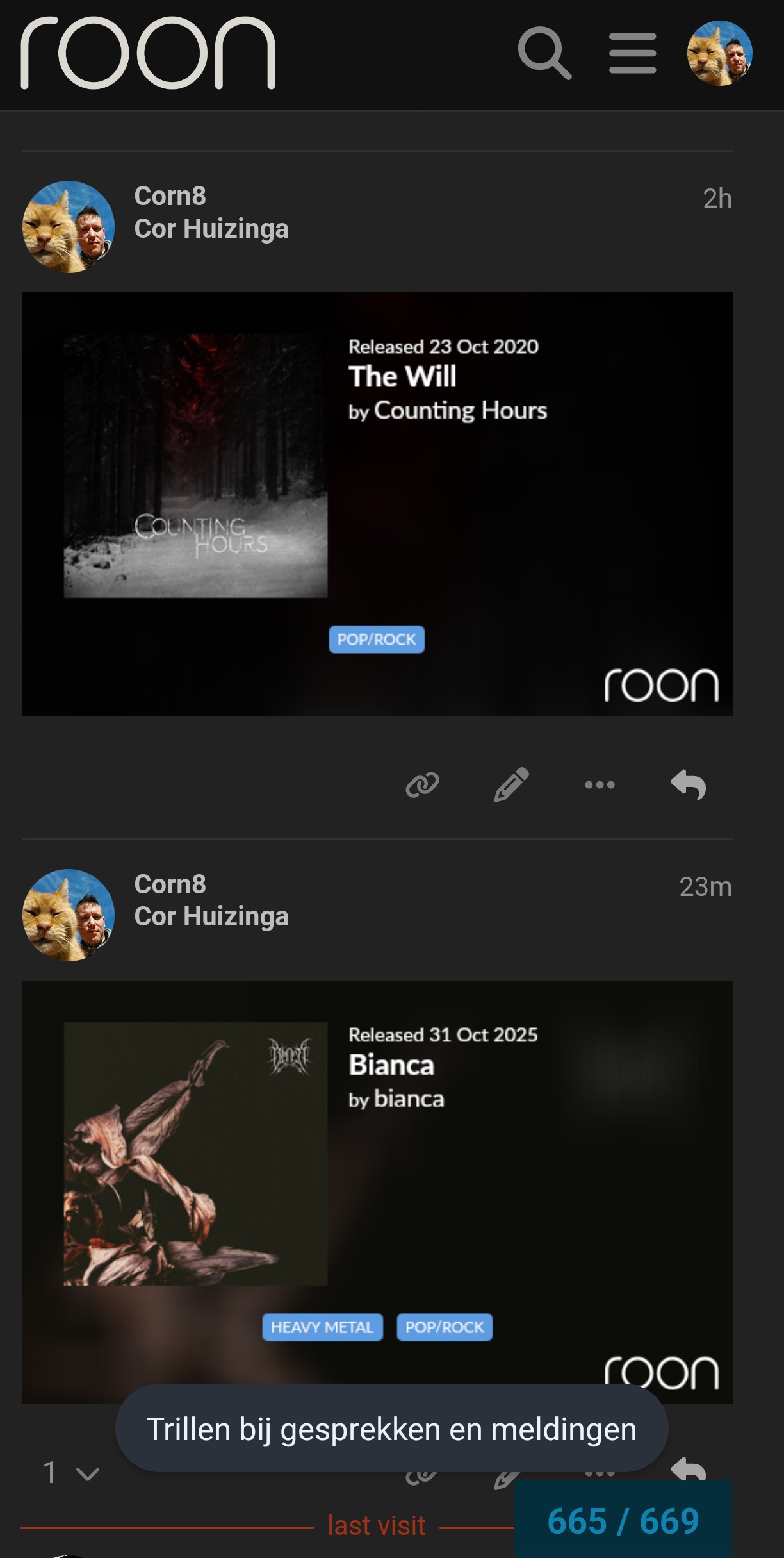View the 23m post timestamp link
The width and height of the screenshot is (784, 1558).
click(x=705, y=887)
